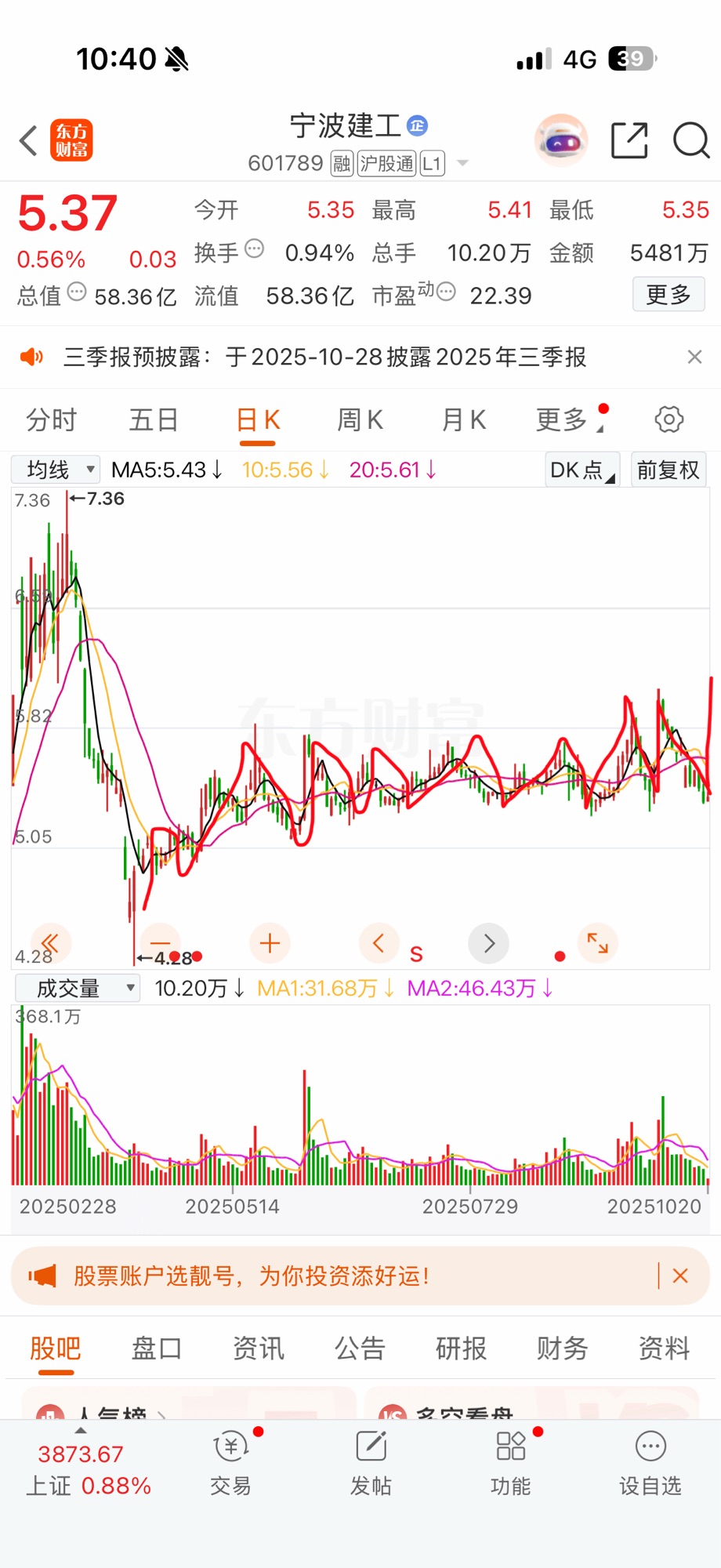
Task: Open the 交易 trading section
Action: point(230,1464)
